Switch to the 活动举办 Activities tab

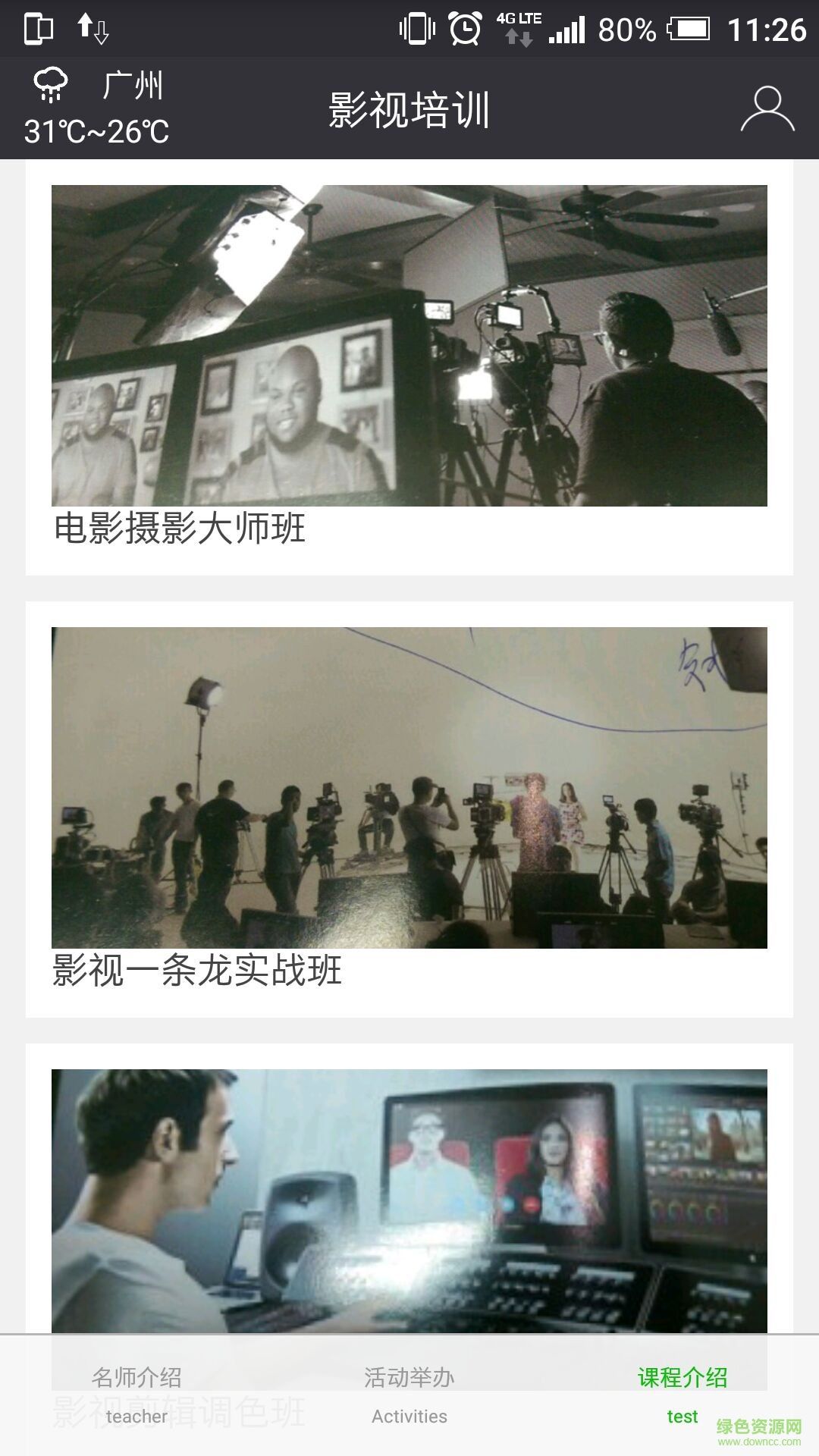pos(409,1394)
